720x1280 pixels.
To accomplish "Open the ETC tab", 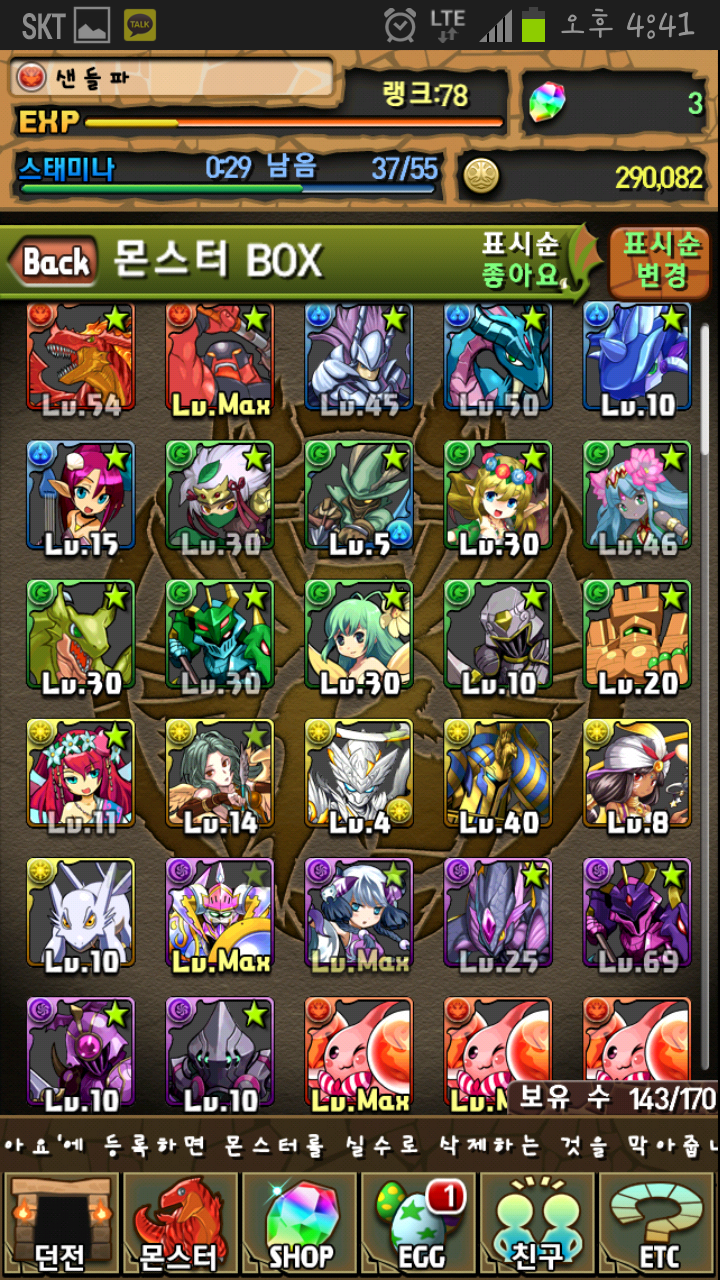I will click(x=658, y=1225).
